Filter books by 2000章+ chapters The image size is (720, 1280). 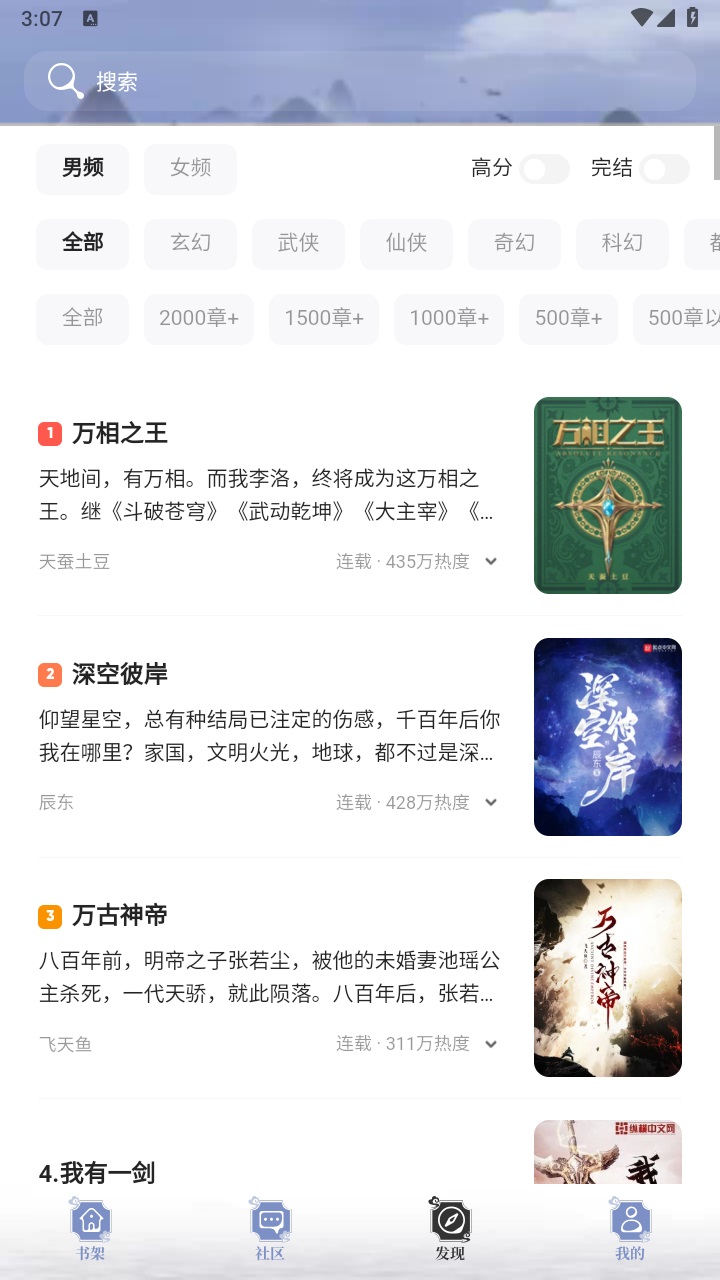(x=198, y=318)
